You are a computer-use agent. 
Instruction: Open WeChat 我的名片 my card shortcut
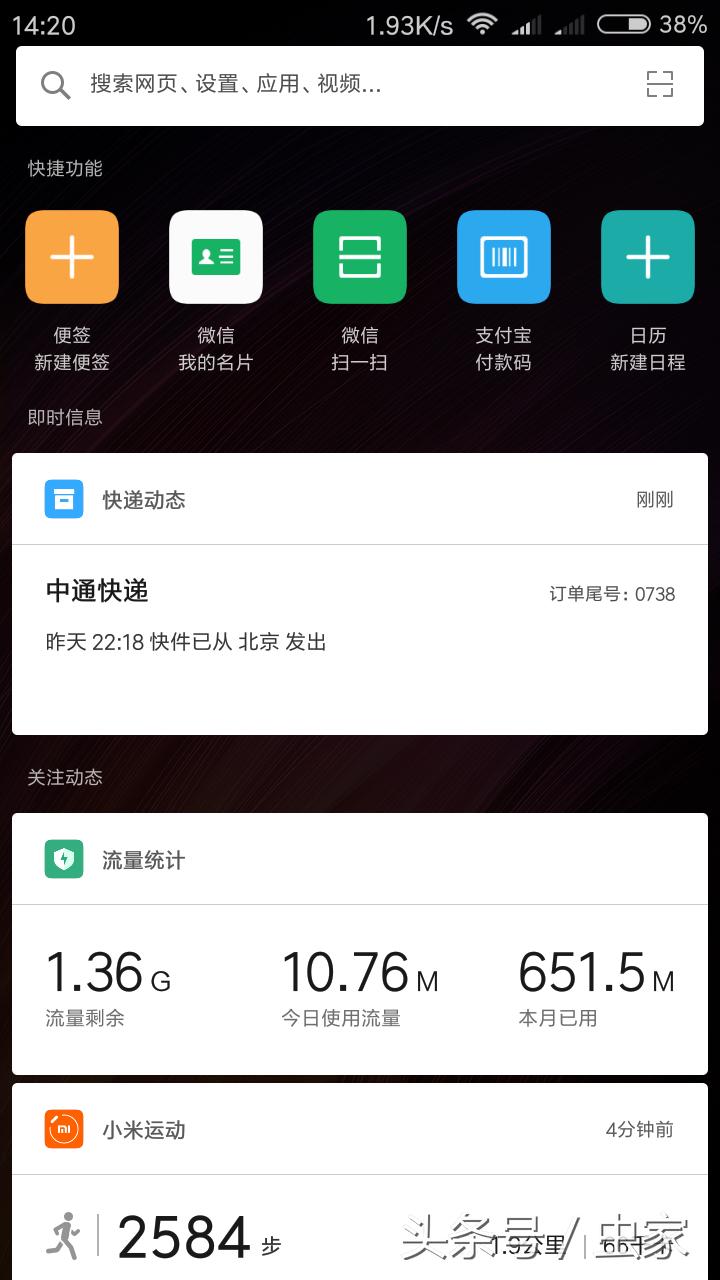coord(216,257)
